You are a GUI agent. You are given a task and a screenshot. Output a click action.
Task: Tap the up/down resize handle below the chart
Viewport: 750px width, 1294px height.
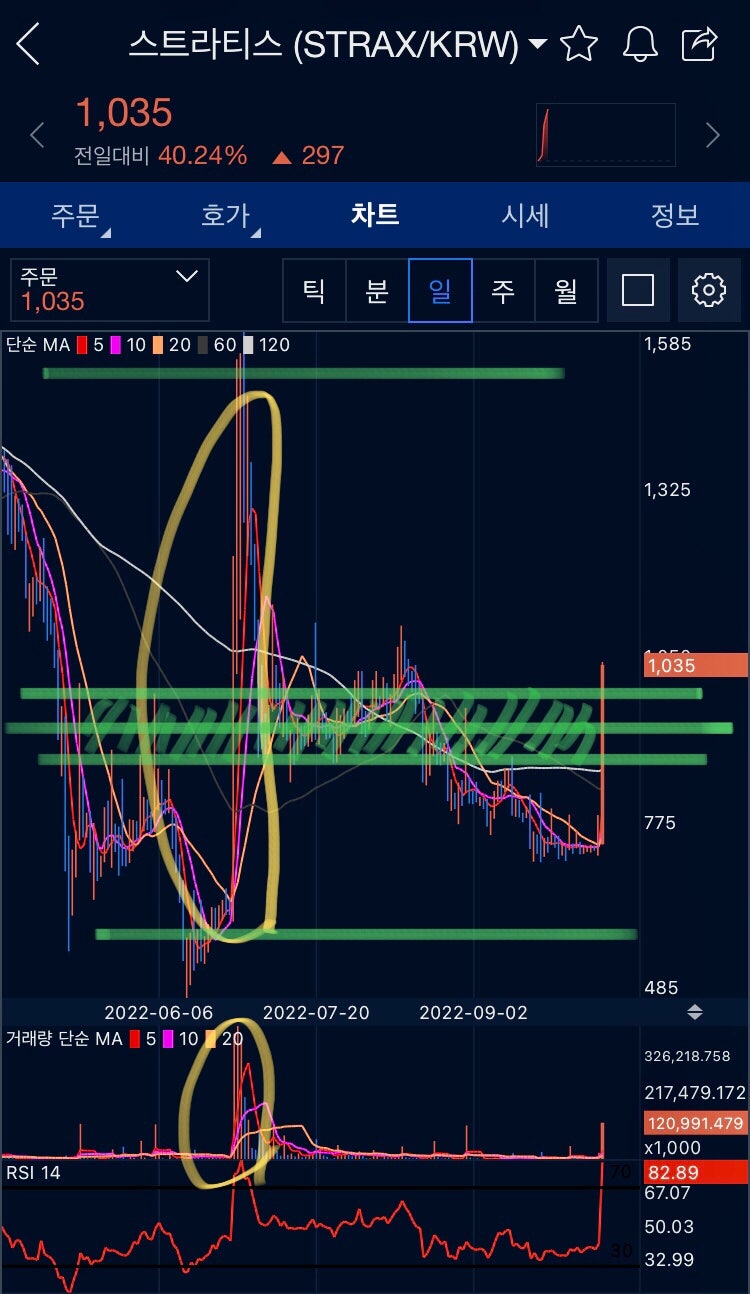(695, 1012)
